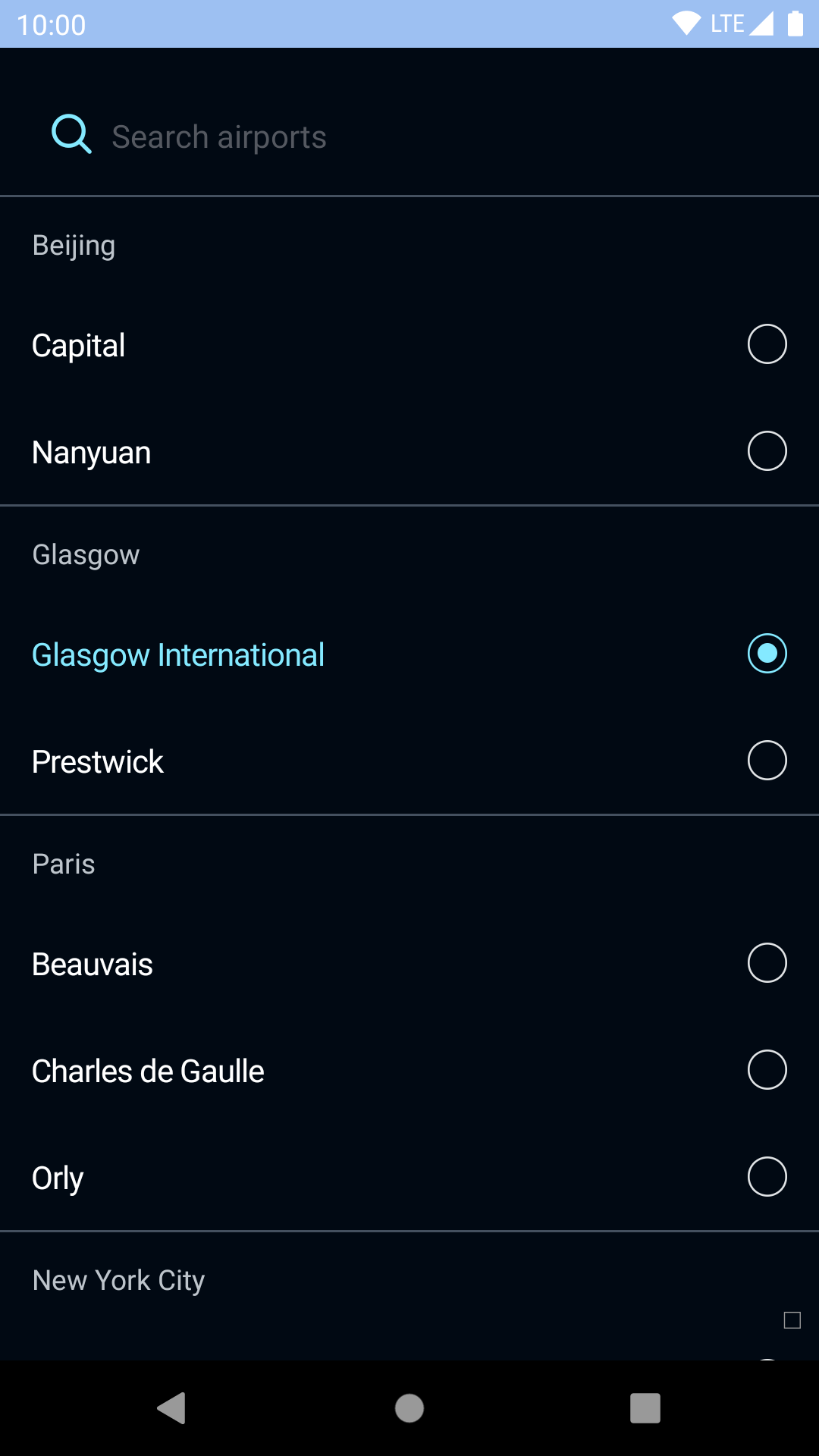Open recent apps from navigation bar

[x=645, y=1408]
